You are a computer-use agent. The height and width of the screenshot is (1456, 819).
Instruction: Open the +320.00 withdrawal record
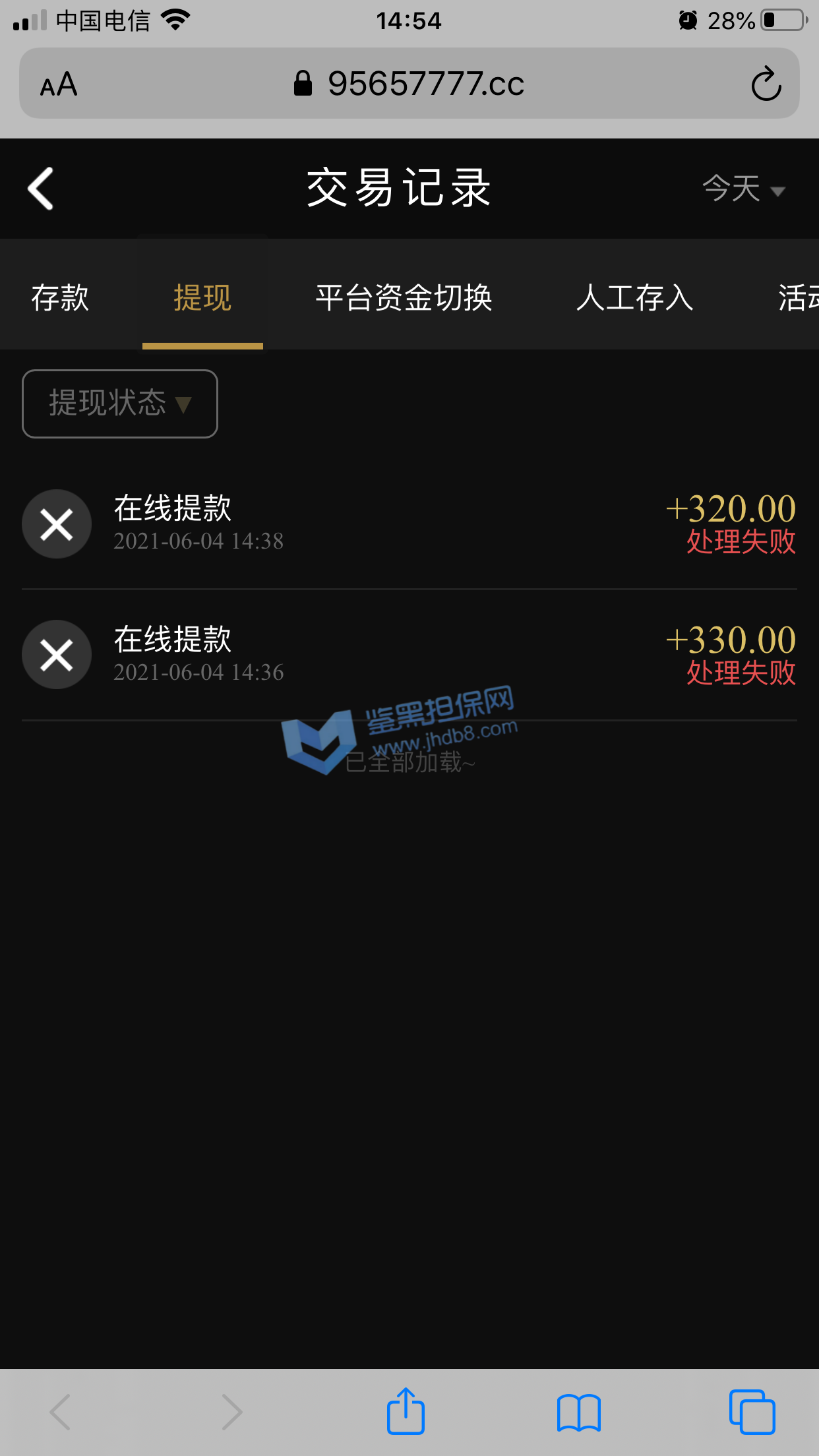(409, 524)
